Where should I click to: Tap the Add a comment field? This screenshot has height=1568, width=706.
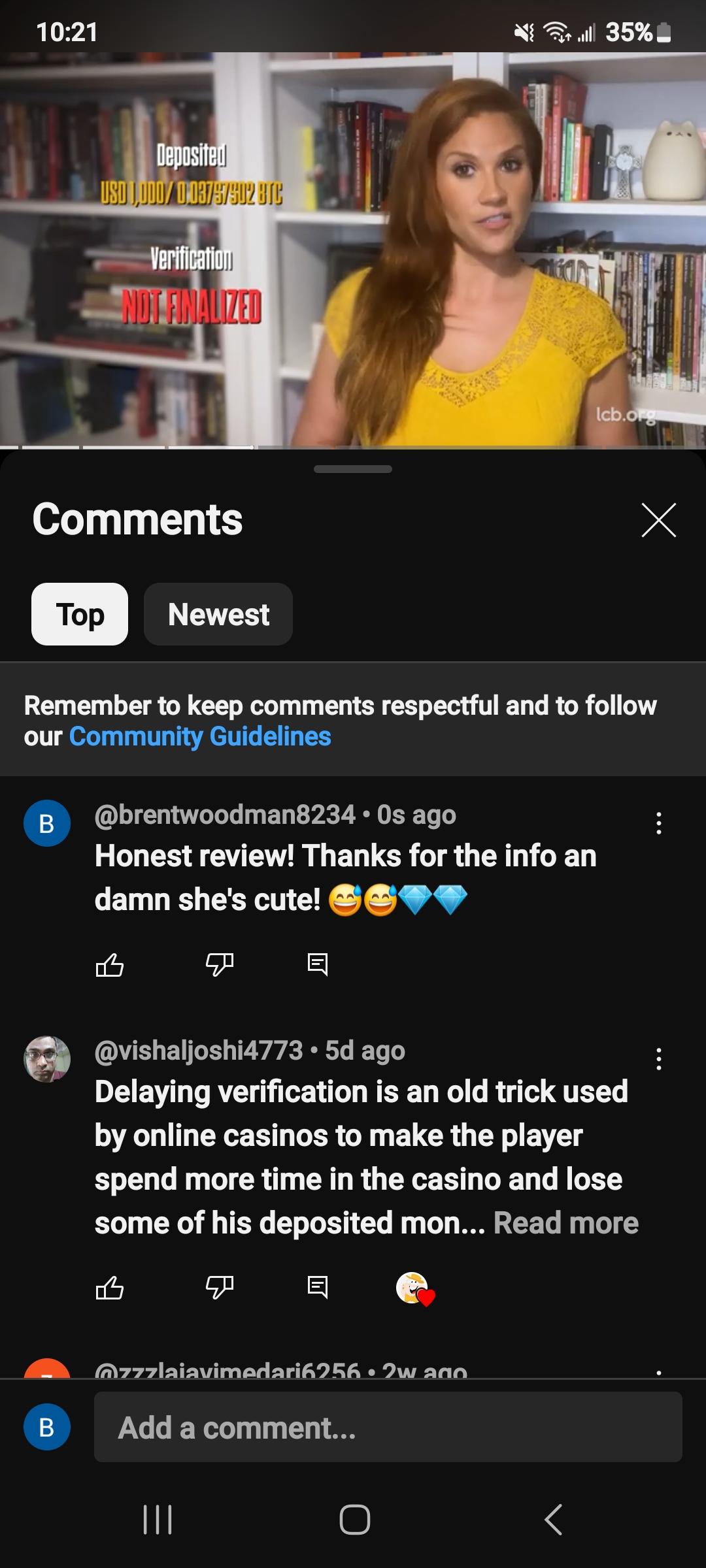(x=388, y=1428)
